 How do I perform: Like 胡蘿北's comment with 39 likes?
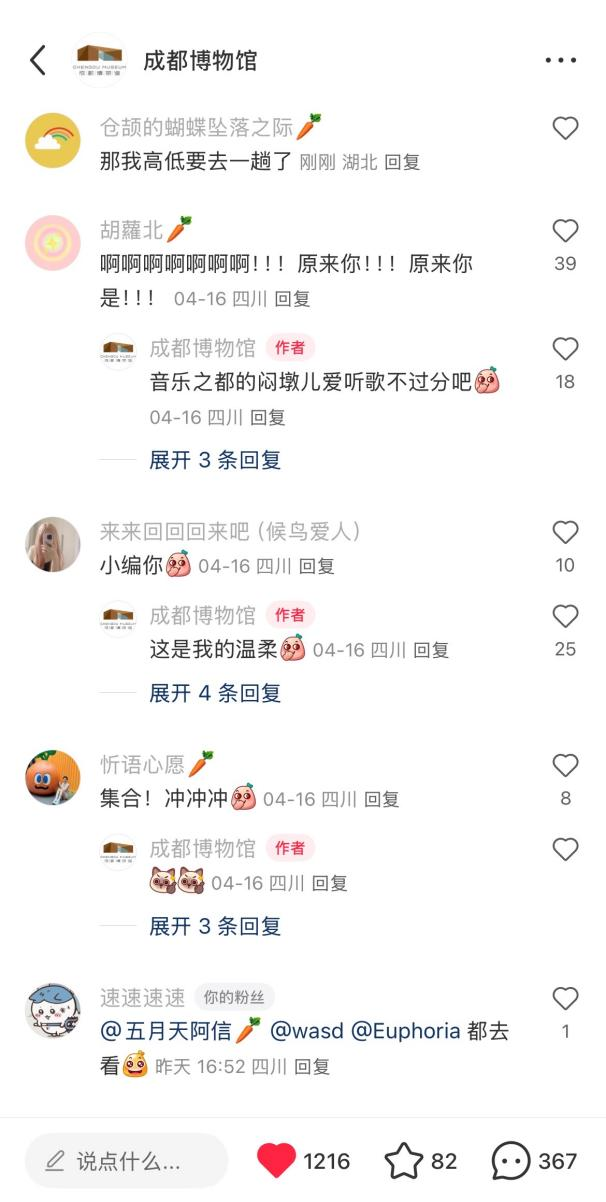coord(565,232)
